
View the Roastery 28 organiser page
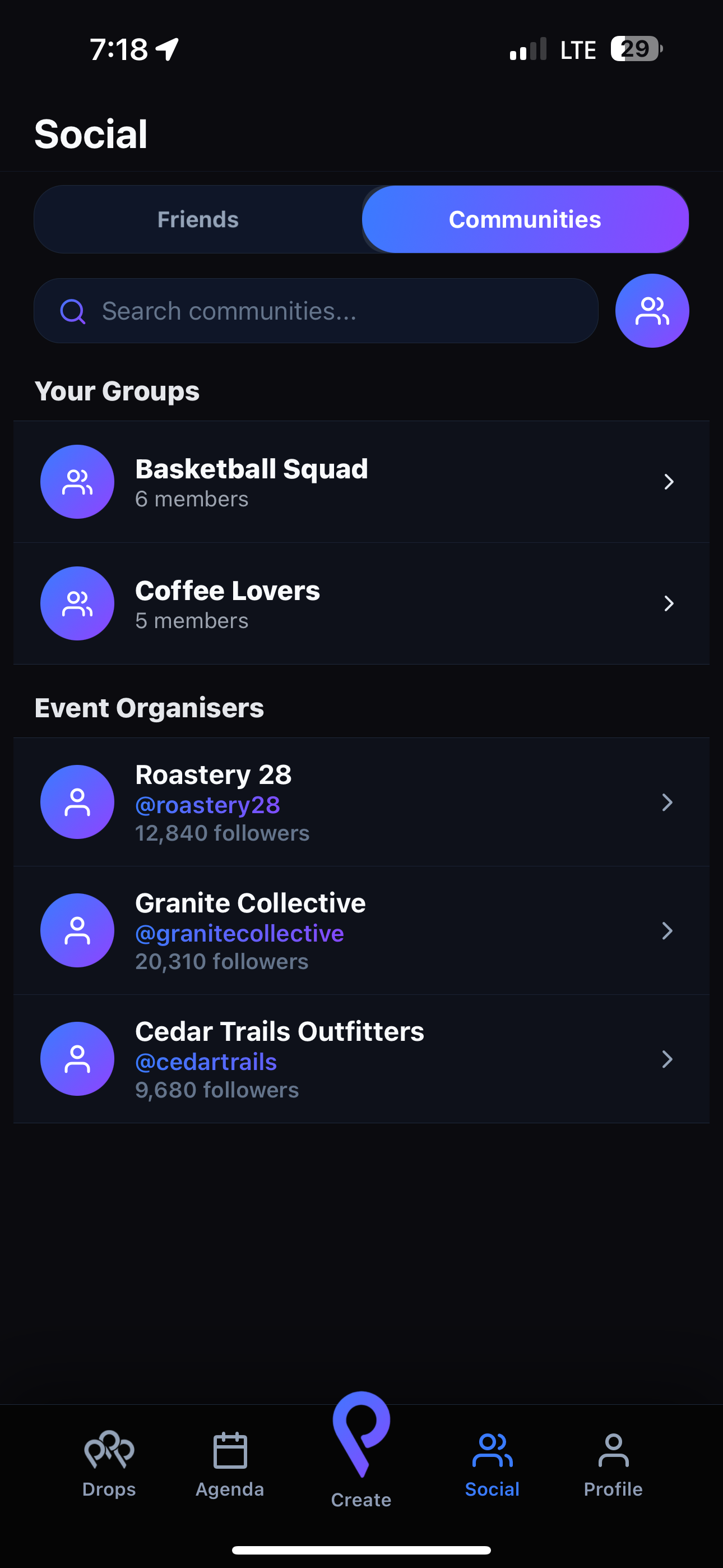pos(361,803)
